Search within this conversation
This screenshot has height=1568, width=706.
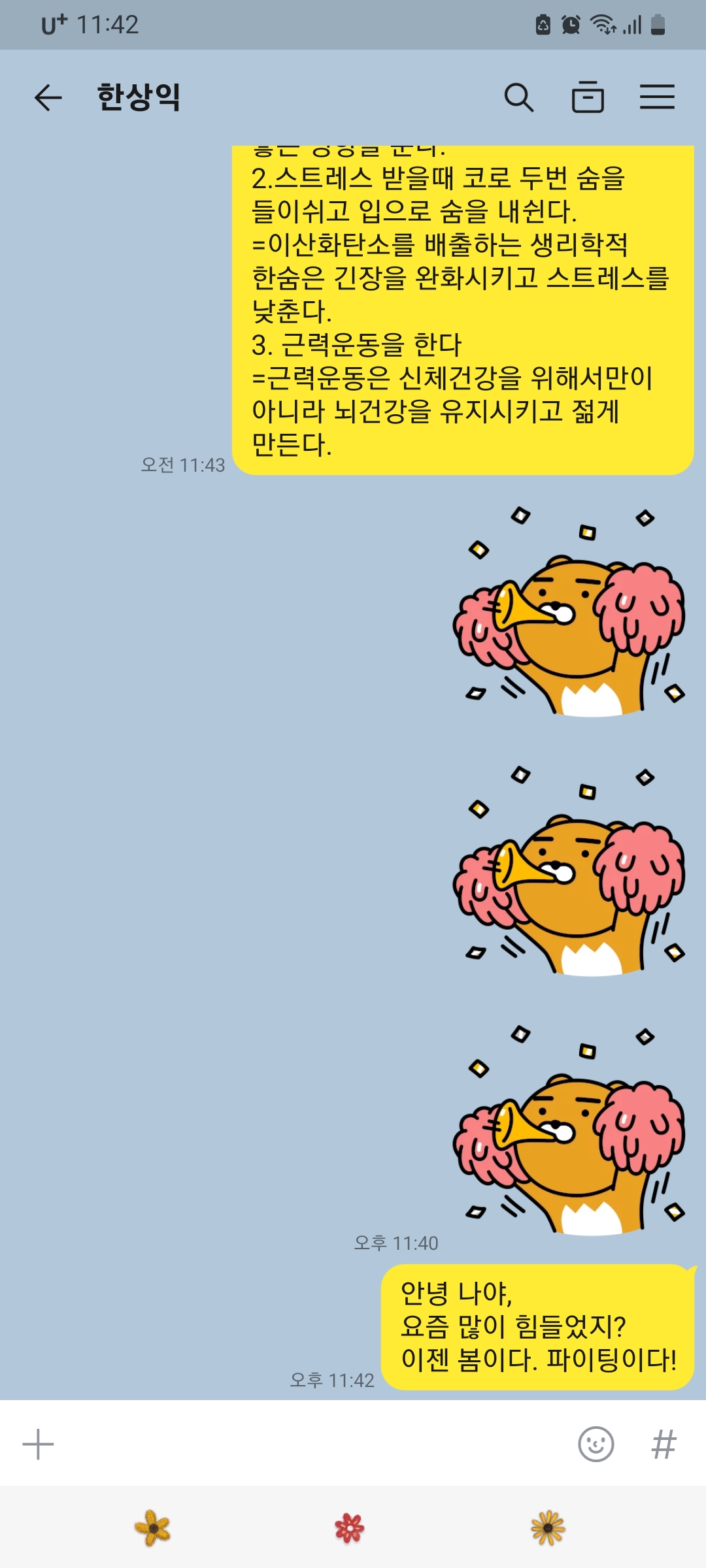(519, 98)
